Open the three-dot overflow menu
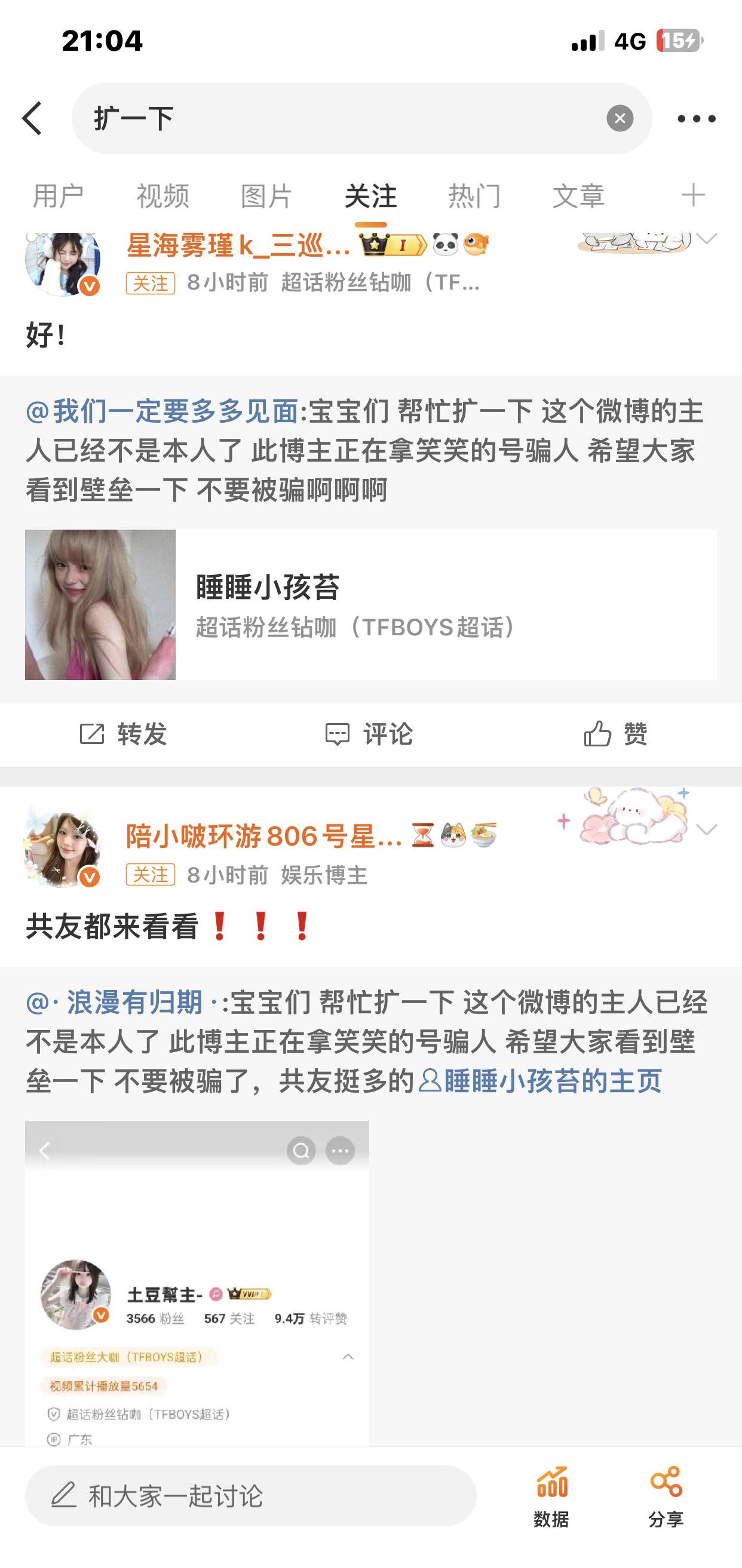The width and height of the screenshot is (742, 1568). point(697,118)
